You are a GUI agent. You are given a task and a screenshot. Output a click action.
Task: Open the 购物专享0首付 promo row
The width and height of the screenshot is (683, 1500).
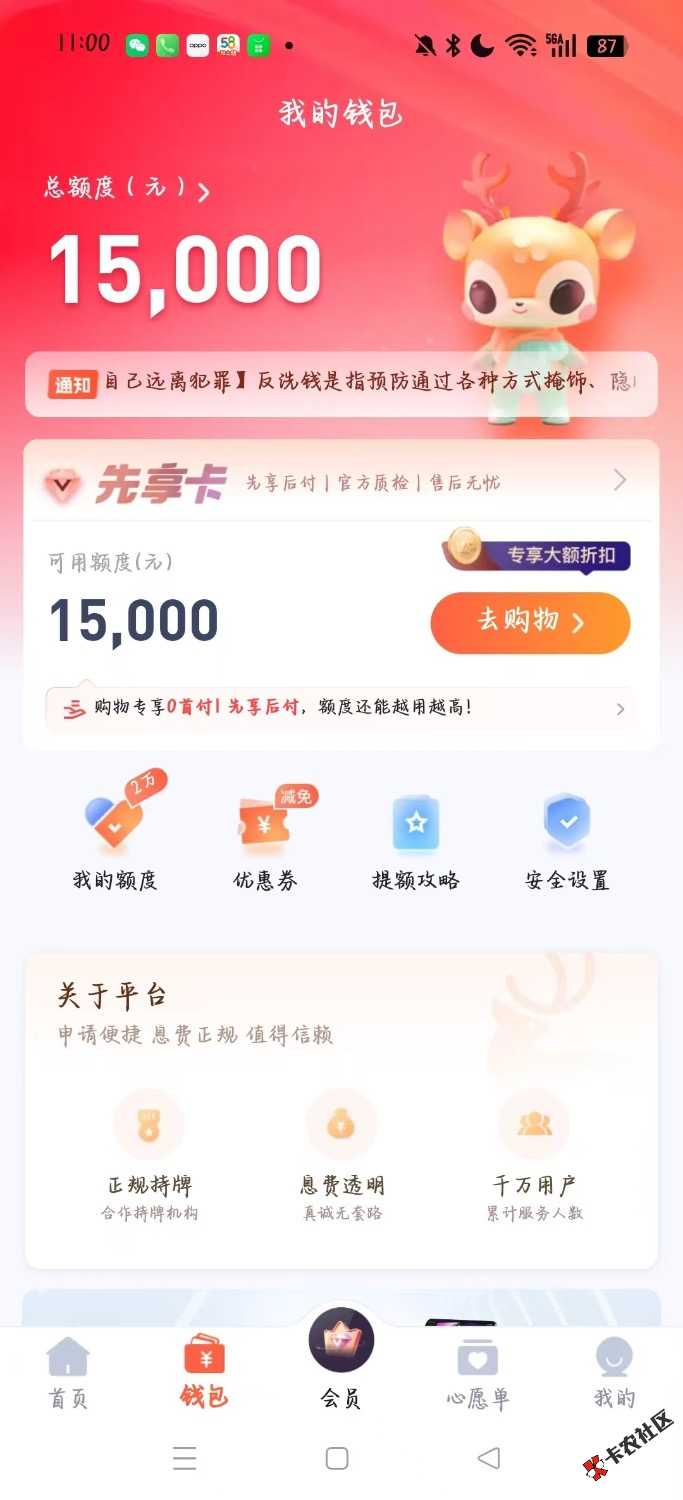340,708
